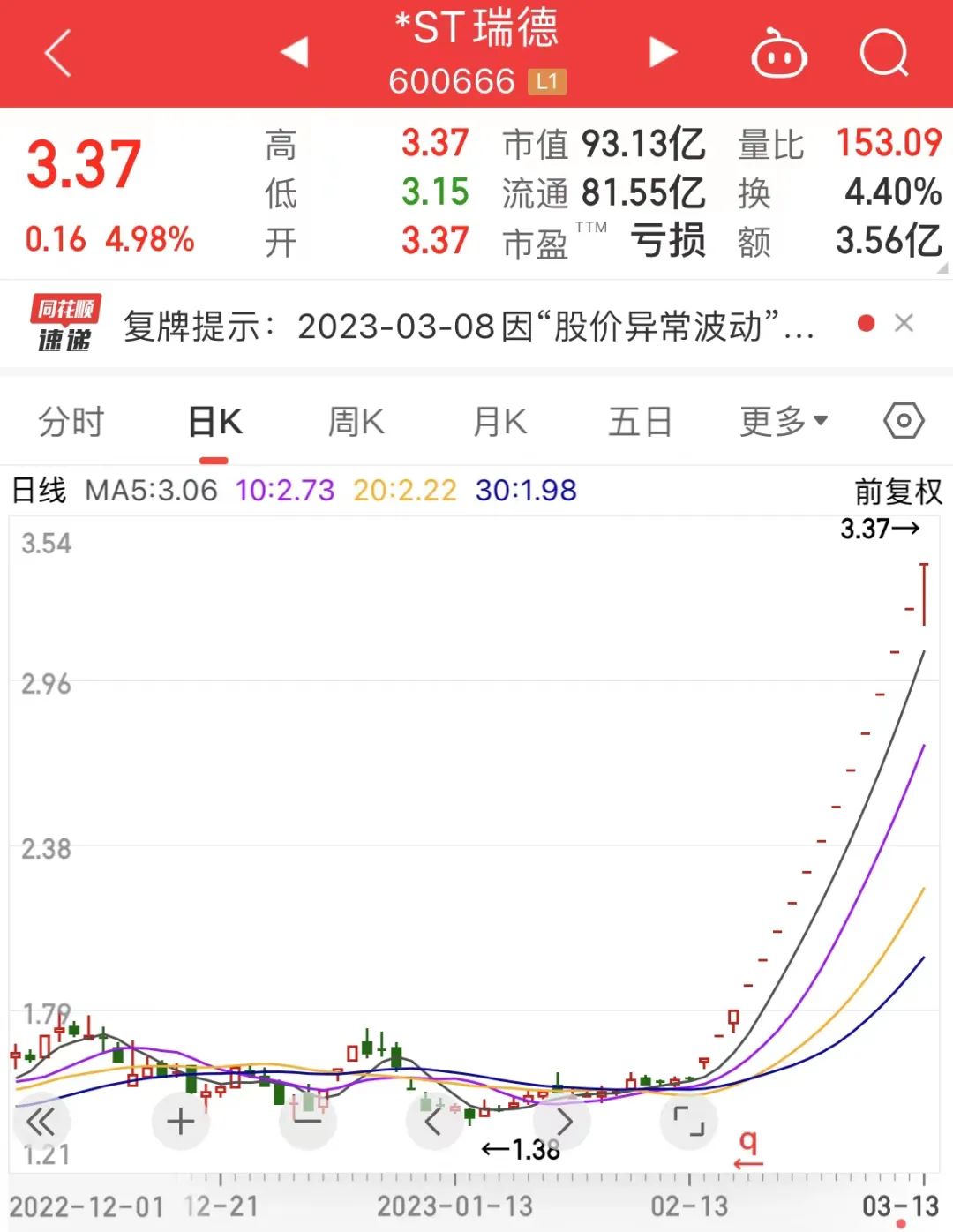This screenshot has height=1232, width=953.
Task: Expand the 更多 chart period dropdown
Action: (x=784, y=422)
